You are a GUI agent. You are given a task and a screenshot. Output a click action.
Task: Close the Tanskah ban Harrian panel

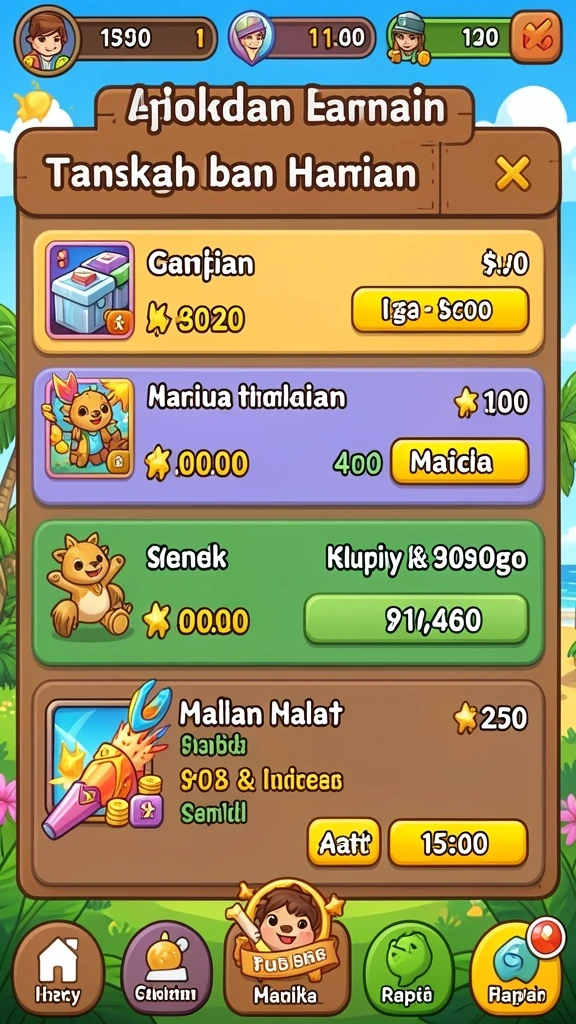(512, 174)
